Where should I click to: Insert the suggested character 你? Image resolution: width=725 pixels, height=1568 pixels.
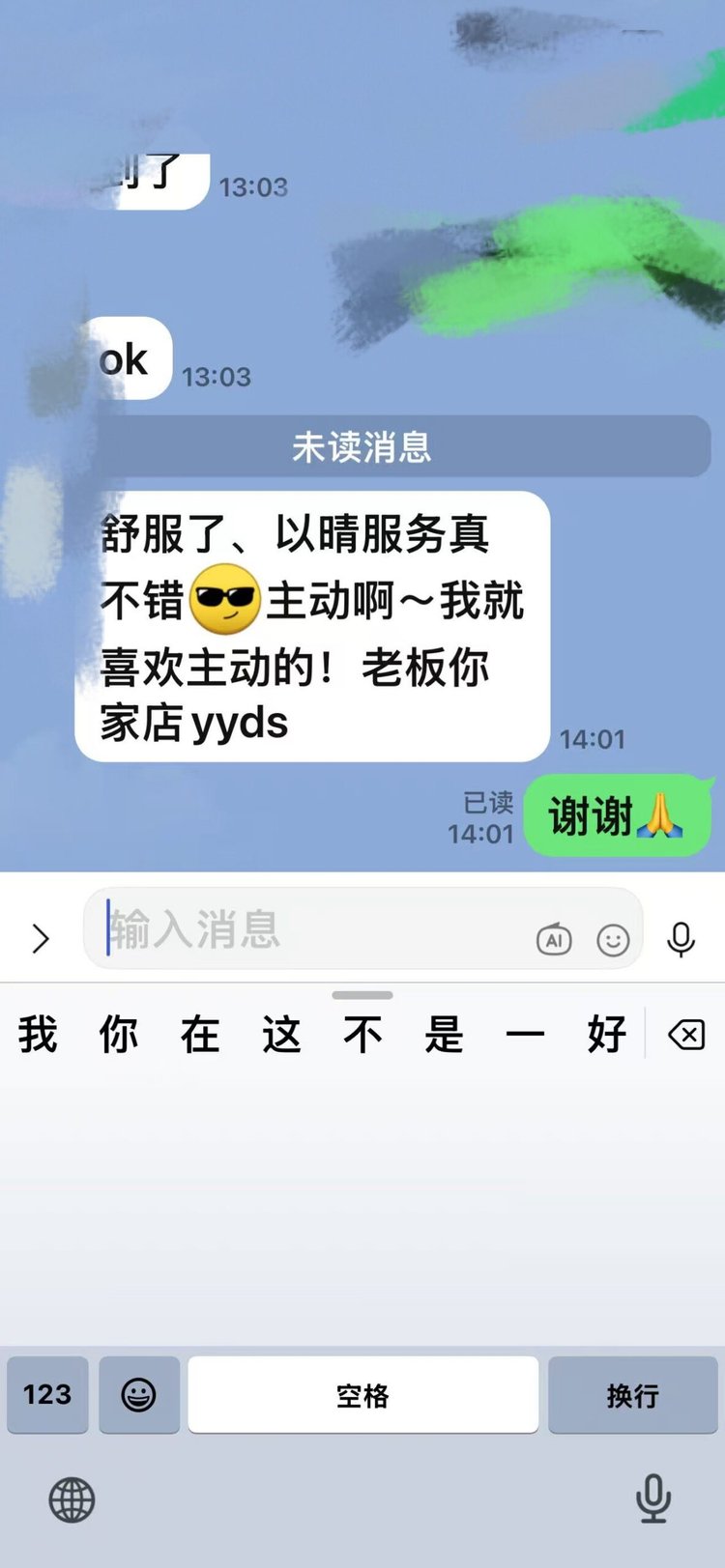pos(119,1035)
